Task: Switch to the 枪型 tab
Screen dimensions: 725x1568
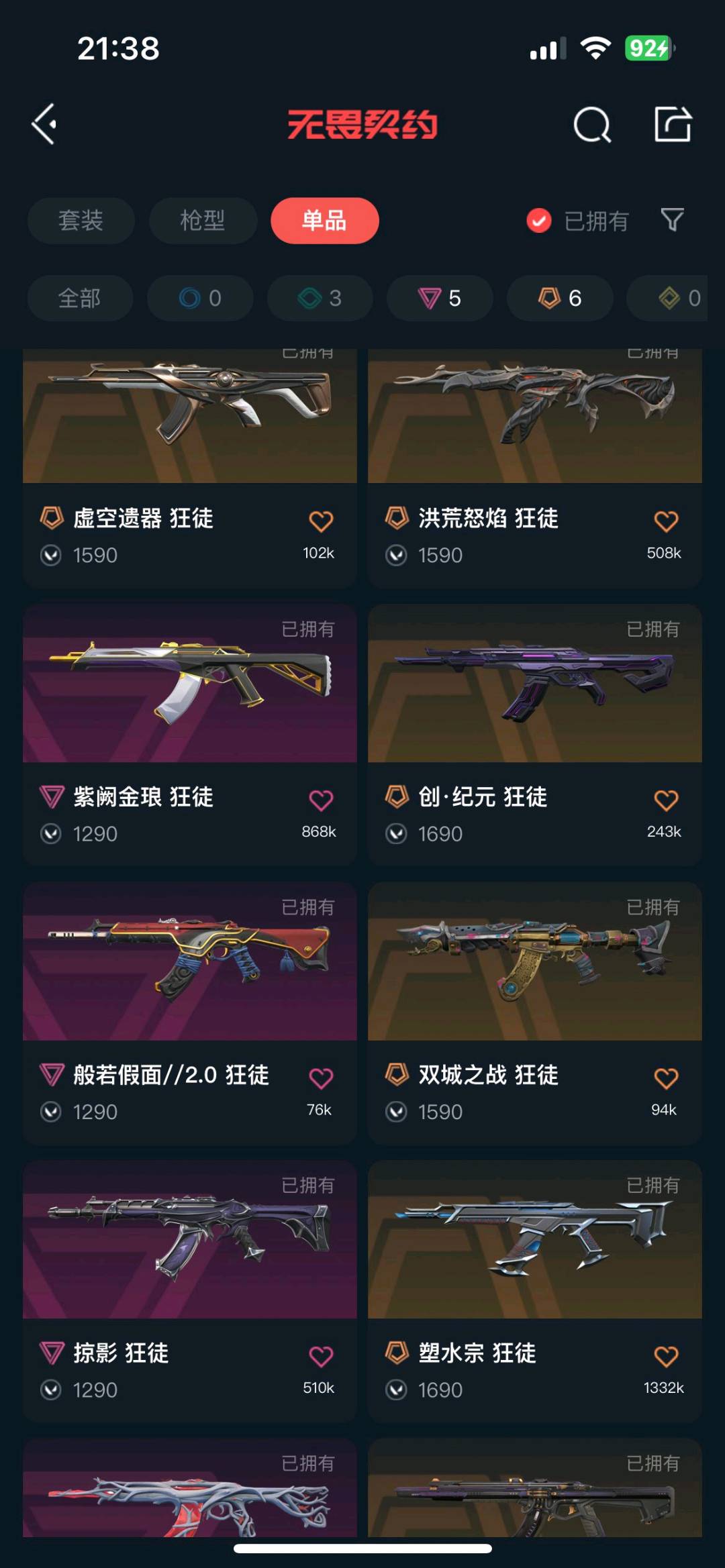Action: coord(203,221)
